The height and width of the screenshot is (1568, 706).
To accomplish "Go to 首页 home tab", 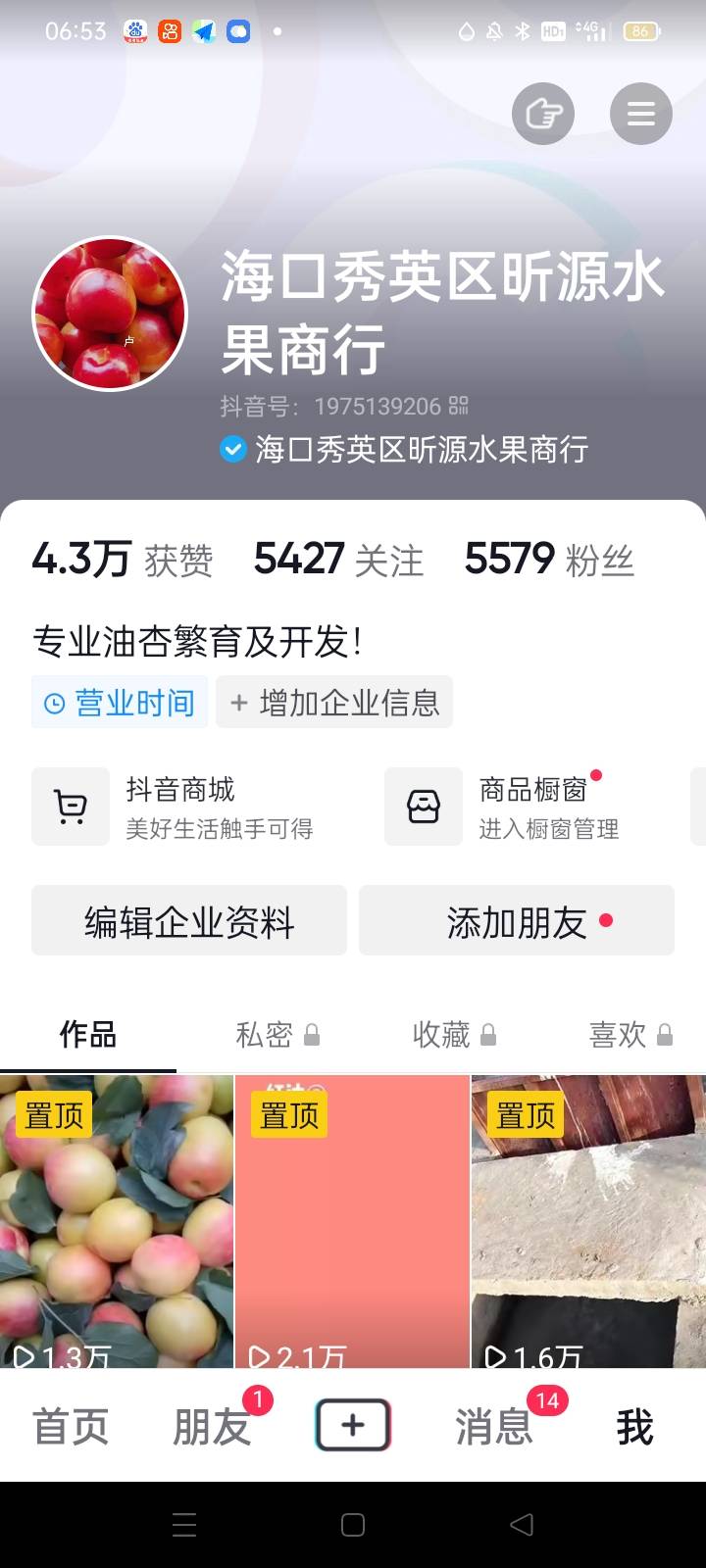I will pos(71,1427).
